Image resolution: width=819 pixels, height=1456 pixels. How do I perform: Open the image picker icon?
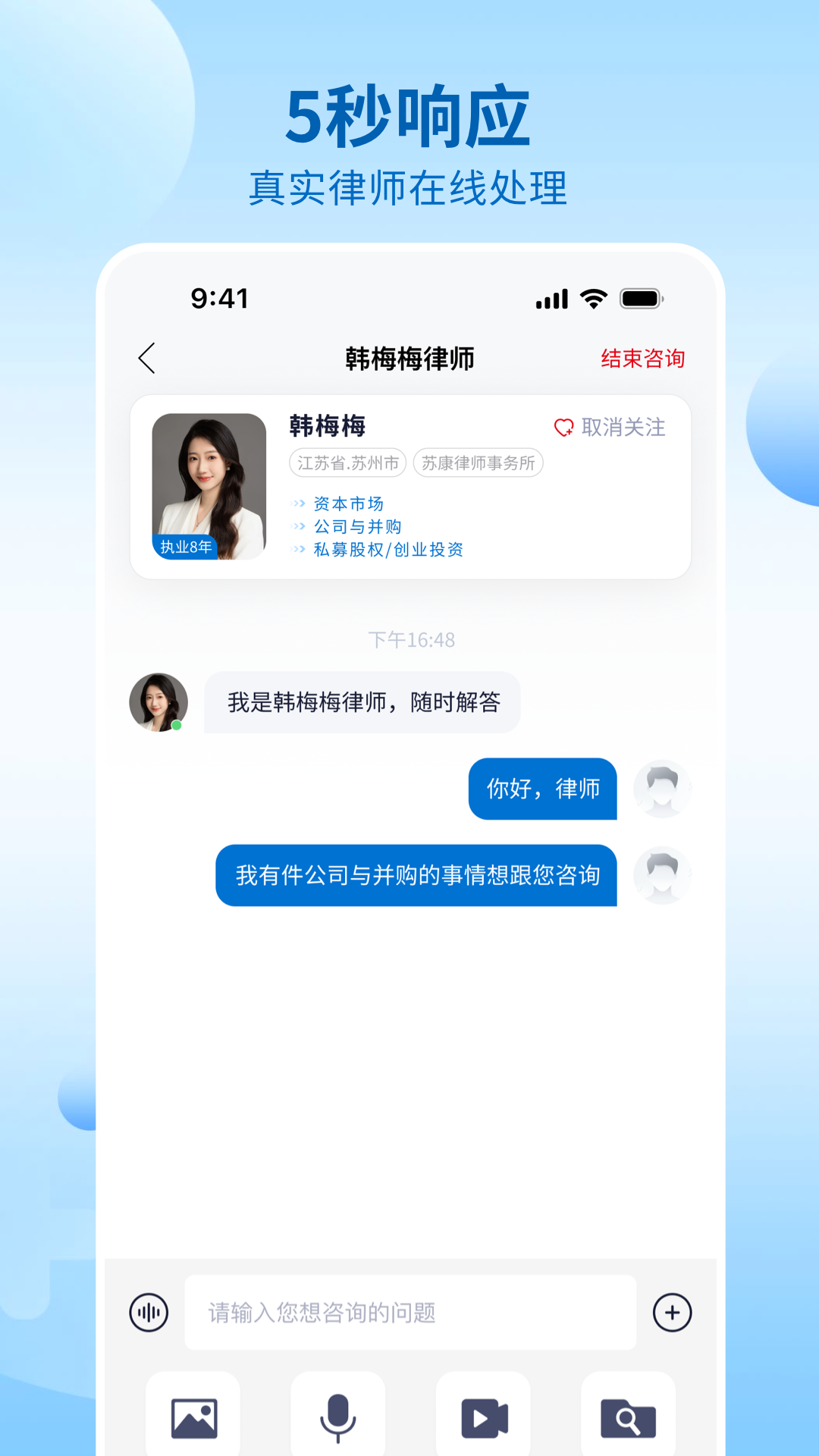[193, 1414]
